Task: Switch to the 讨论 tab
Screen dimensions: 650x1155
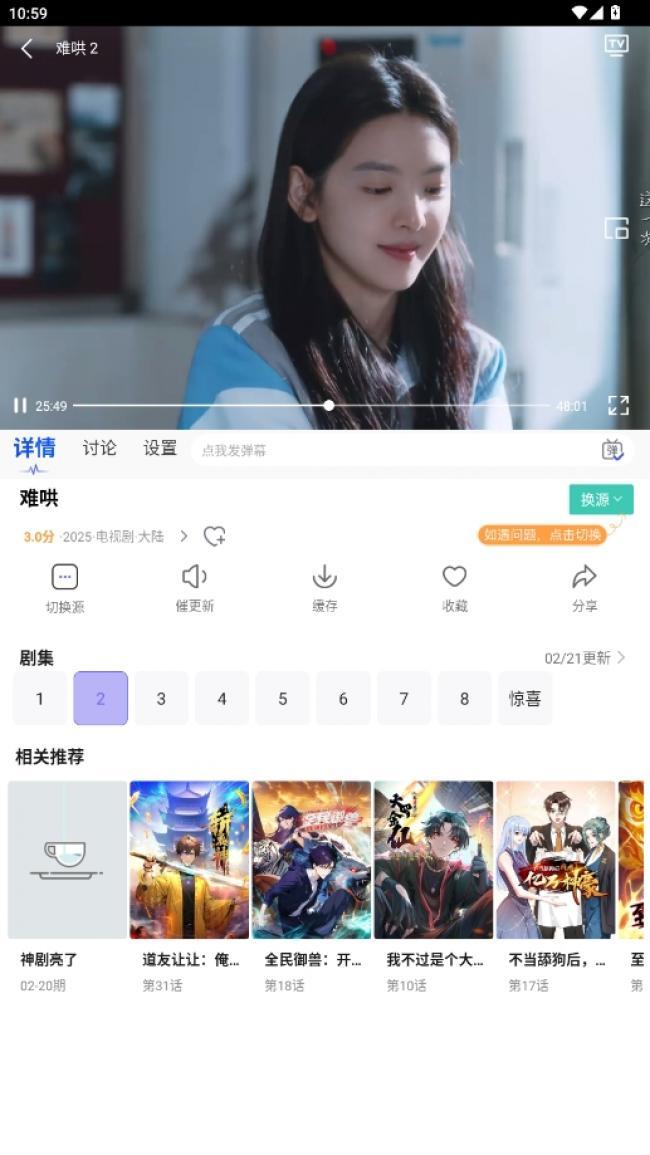Action: coord(99,448)
